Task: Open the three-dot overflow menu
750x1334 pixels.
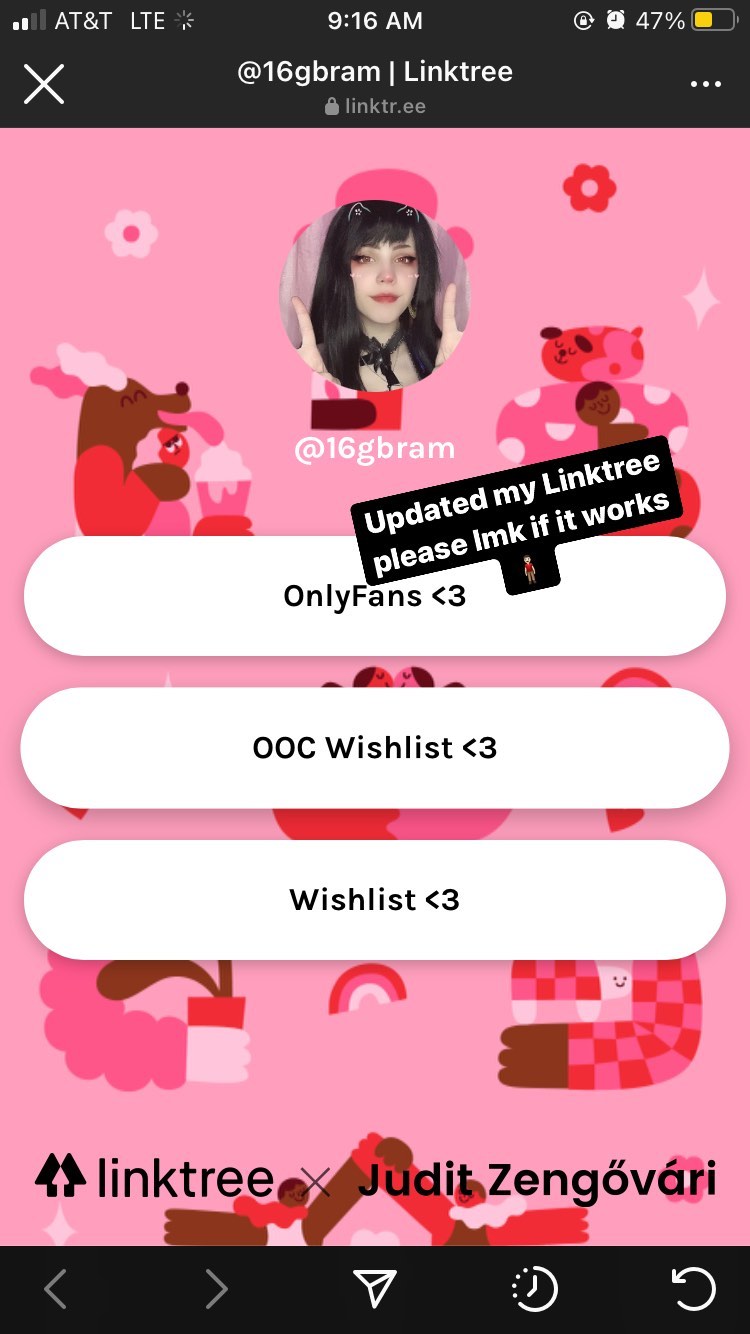Action: [x=705, y=84]
